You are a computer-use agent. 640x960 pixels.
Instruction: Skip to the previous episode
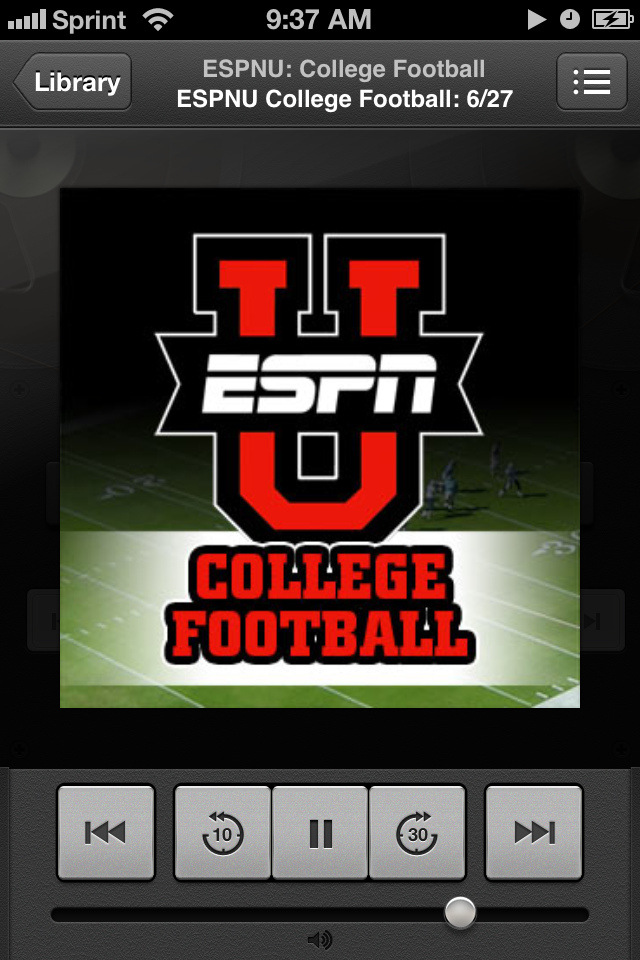106,832
